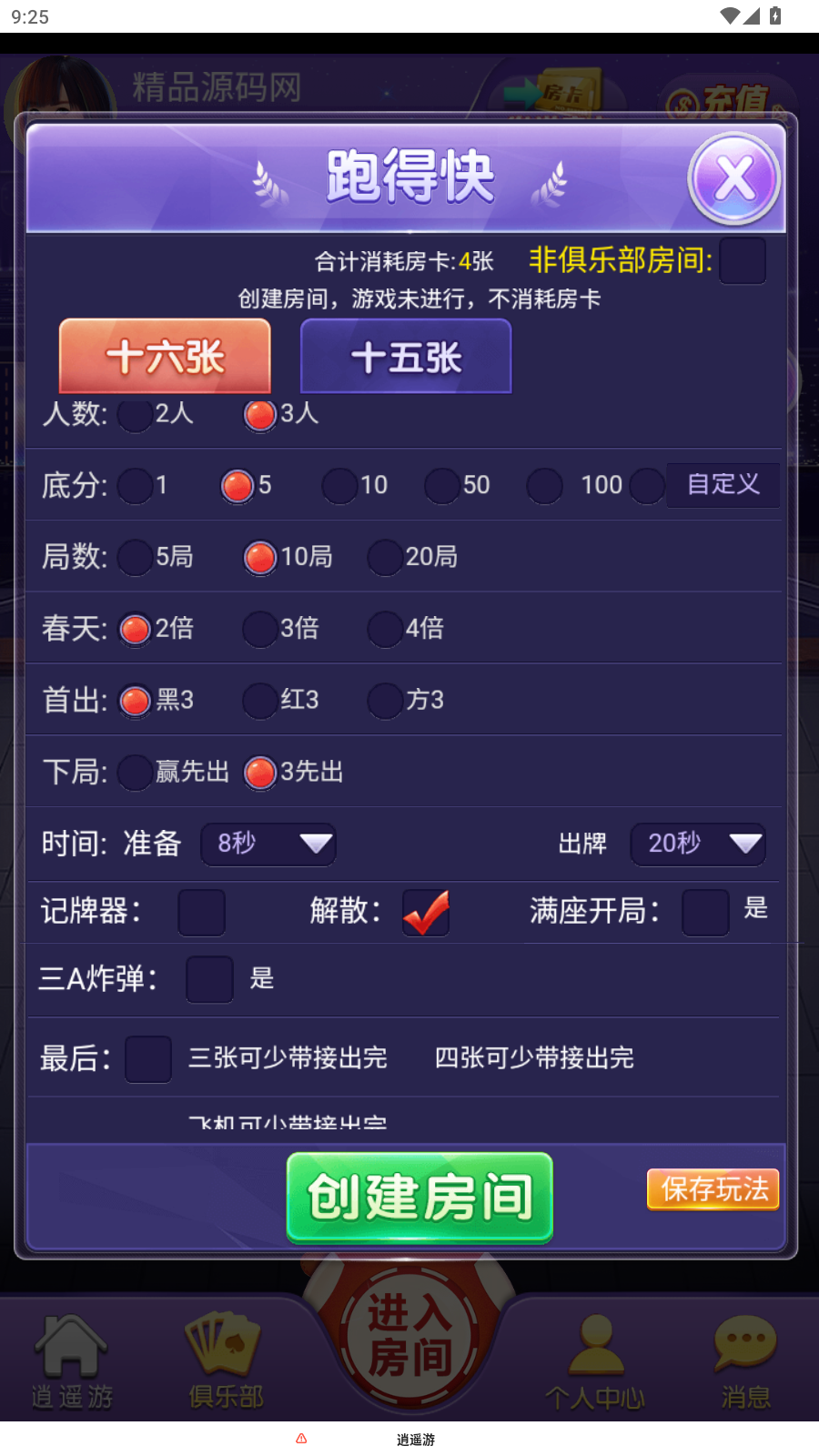Select 20局 rounds option
Screen dimensions: 819x1456
click(x=385, y=557)
